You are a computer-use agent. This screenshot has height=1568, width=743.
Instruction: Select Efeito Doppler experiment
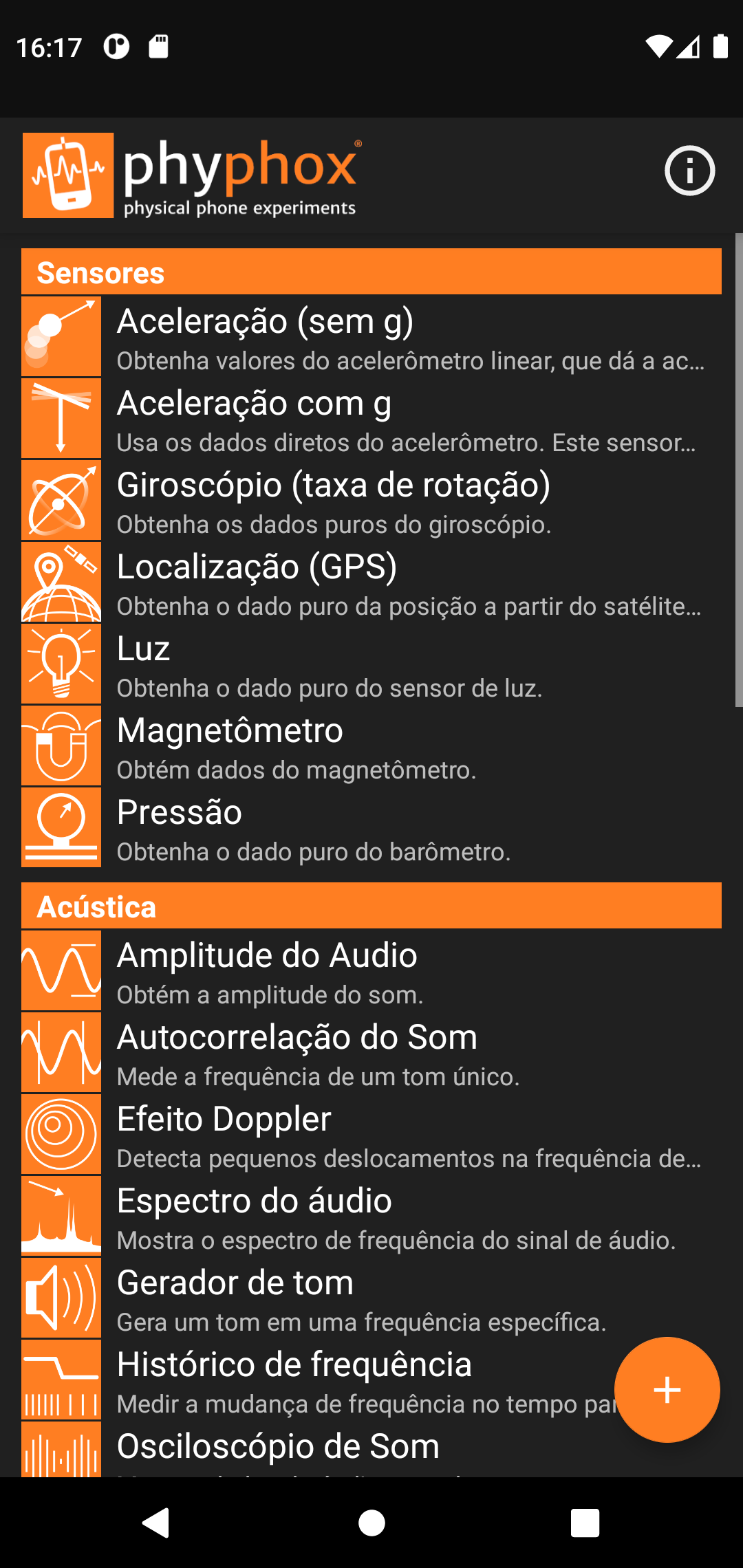coord(371,1135)
